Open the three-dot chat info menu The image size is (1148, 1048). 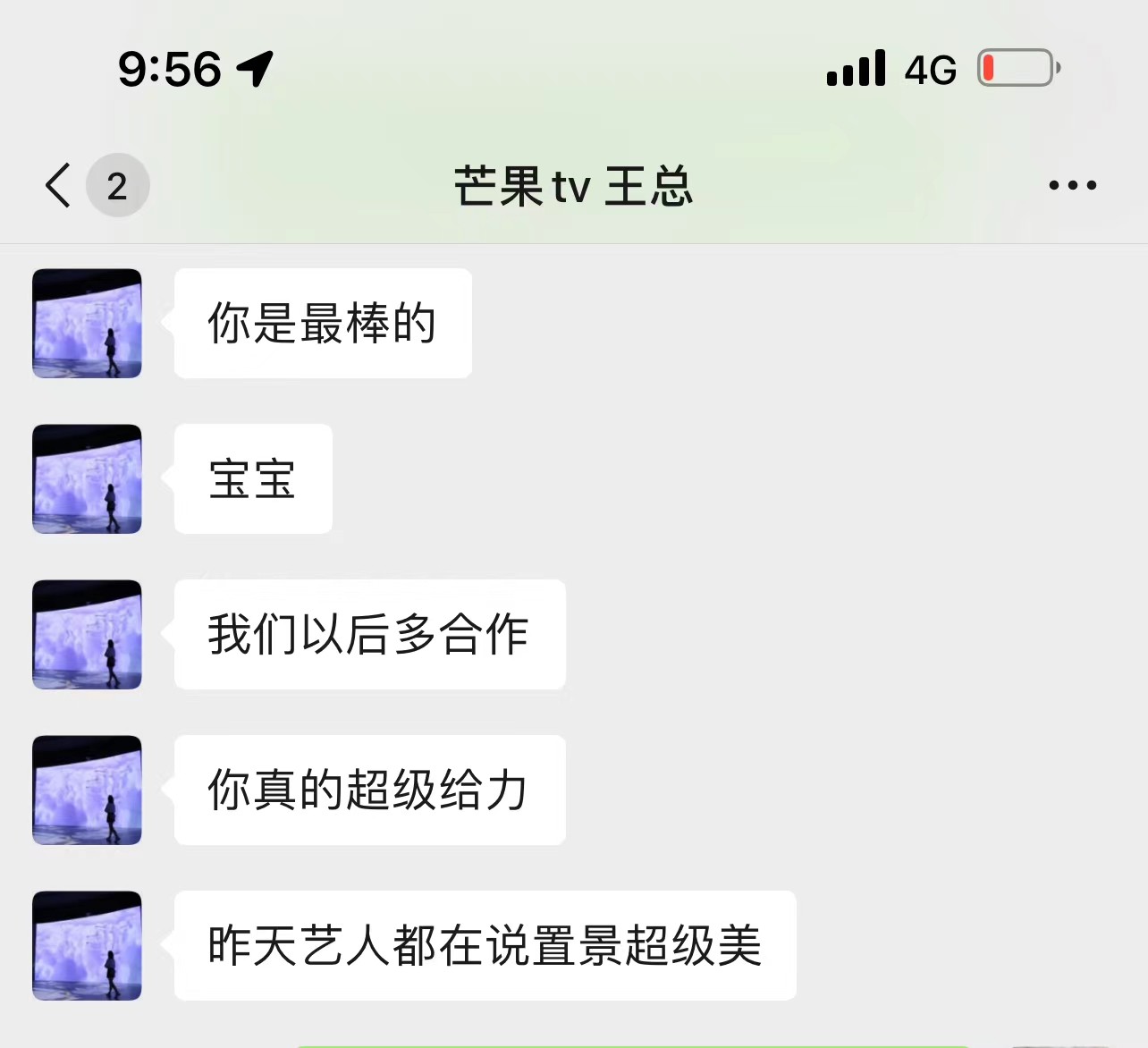click(x=1072, y=186)
